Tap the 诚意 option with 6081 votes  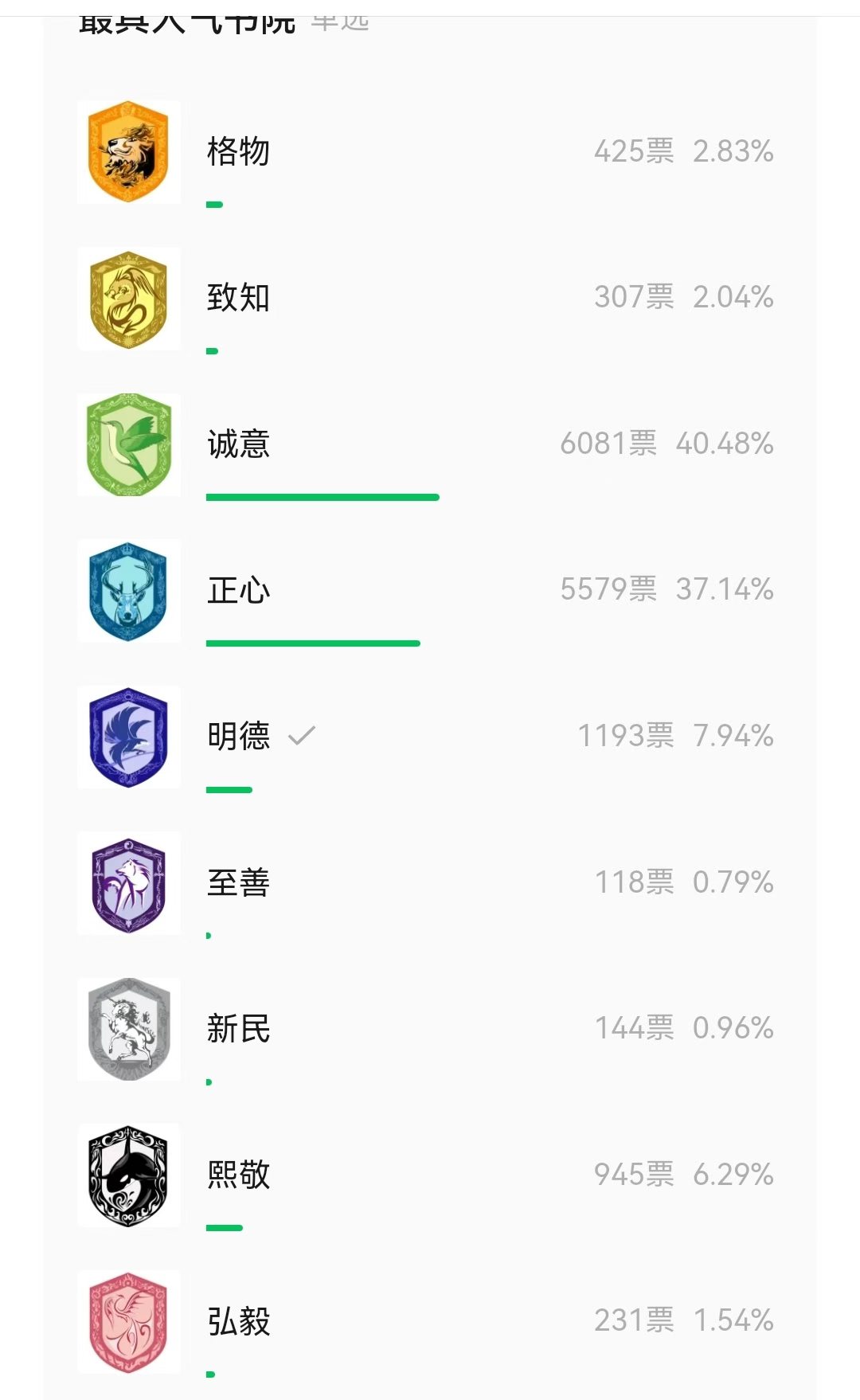click(239, 444)
